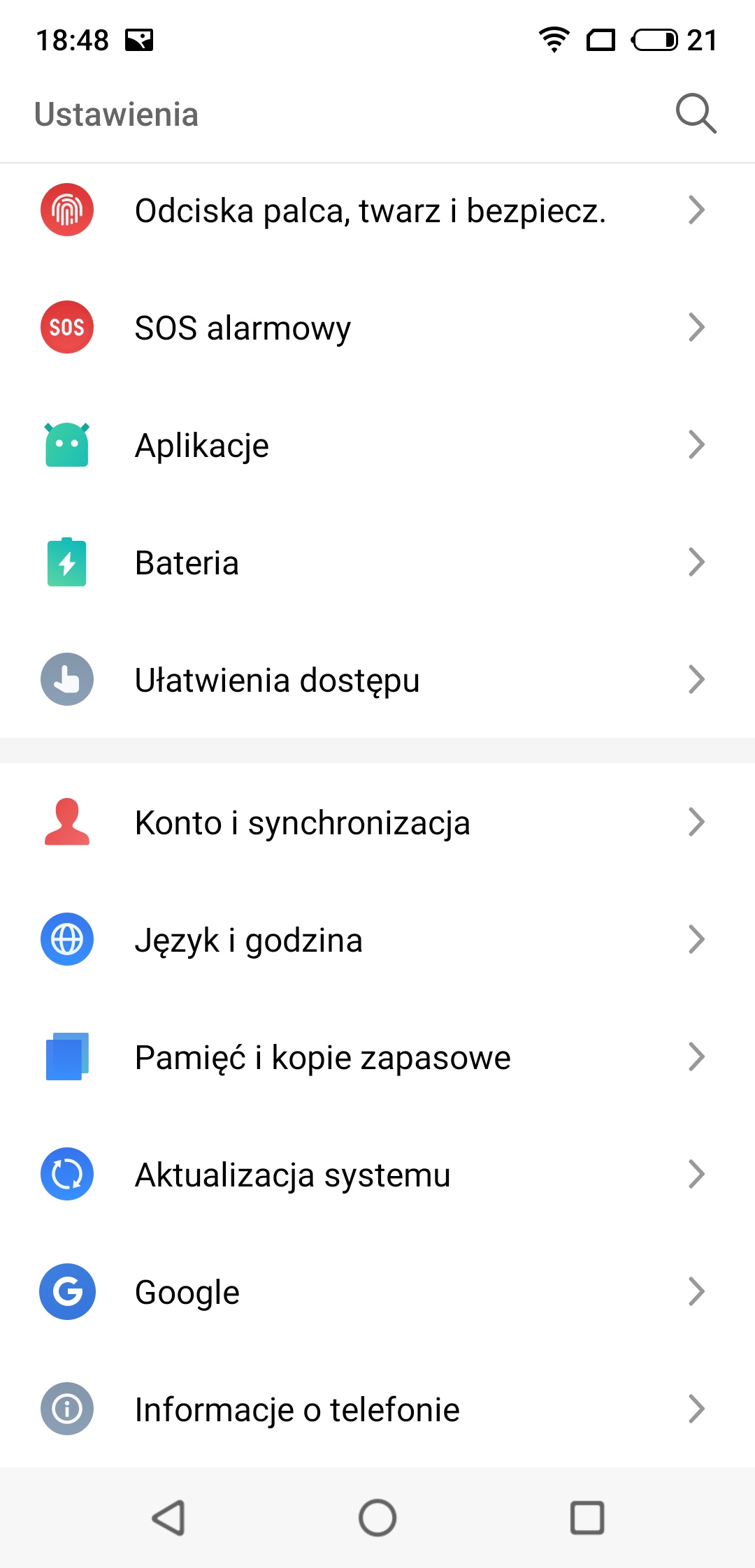Open Bateria settings
This screenshot has width=755, height=1568.
point(377,562)
